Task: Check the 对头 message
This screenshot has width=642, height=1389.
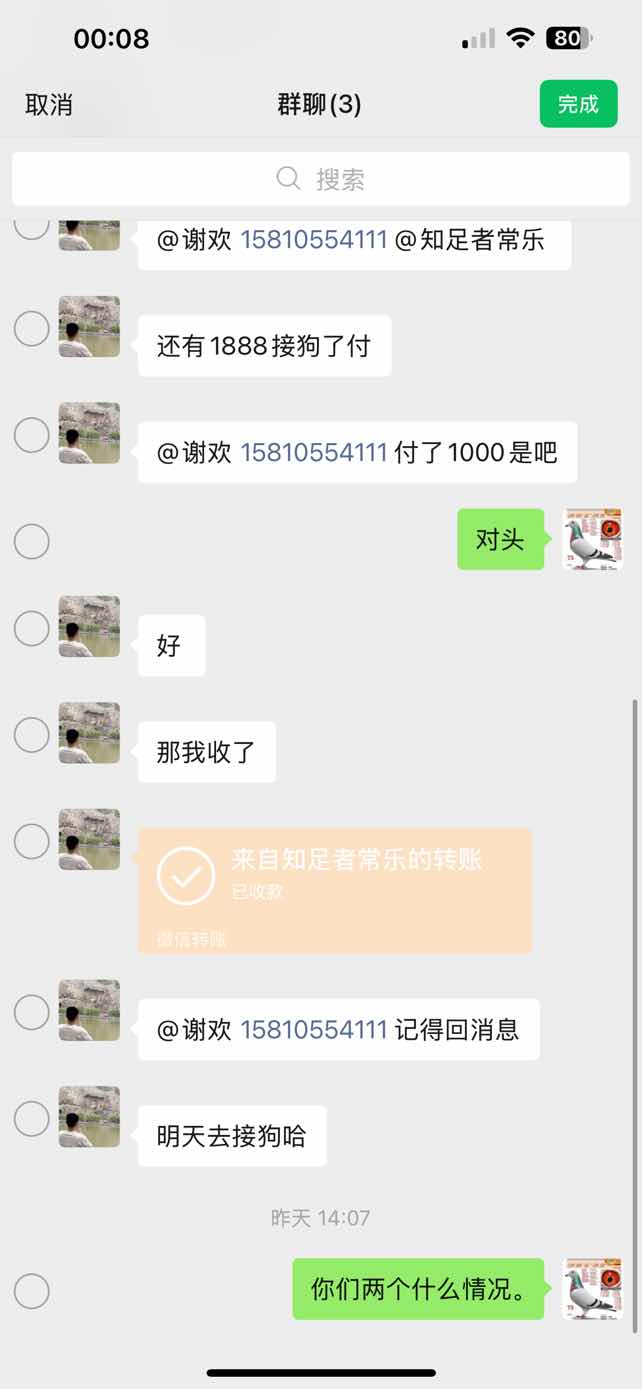Action: 32,541
